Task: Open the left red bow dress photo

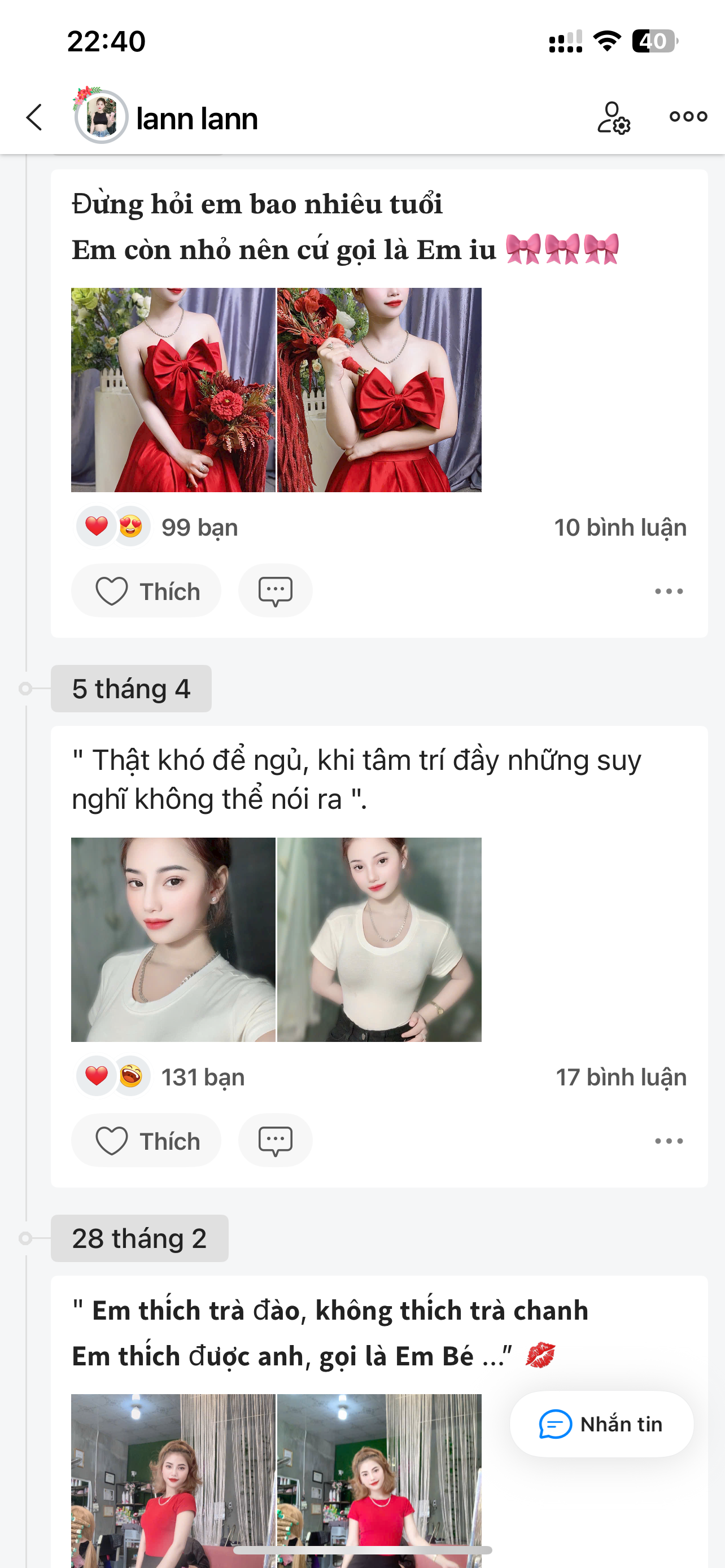Action: click(173, 389)
